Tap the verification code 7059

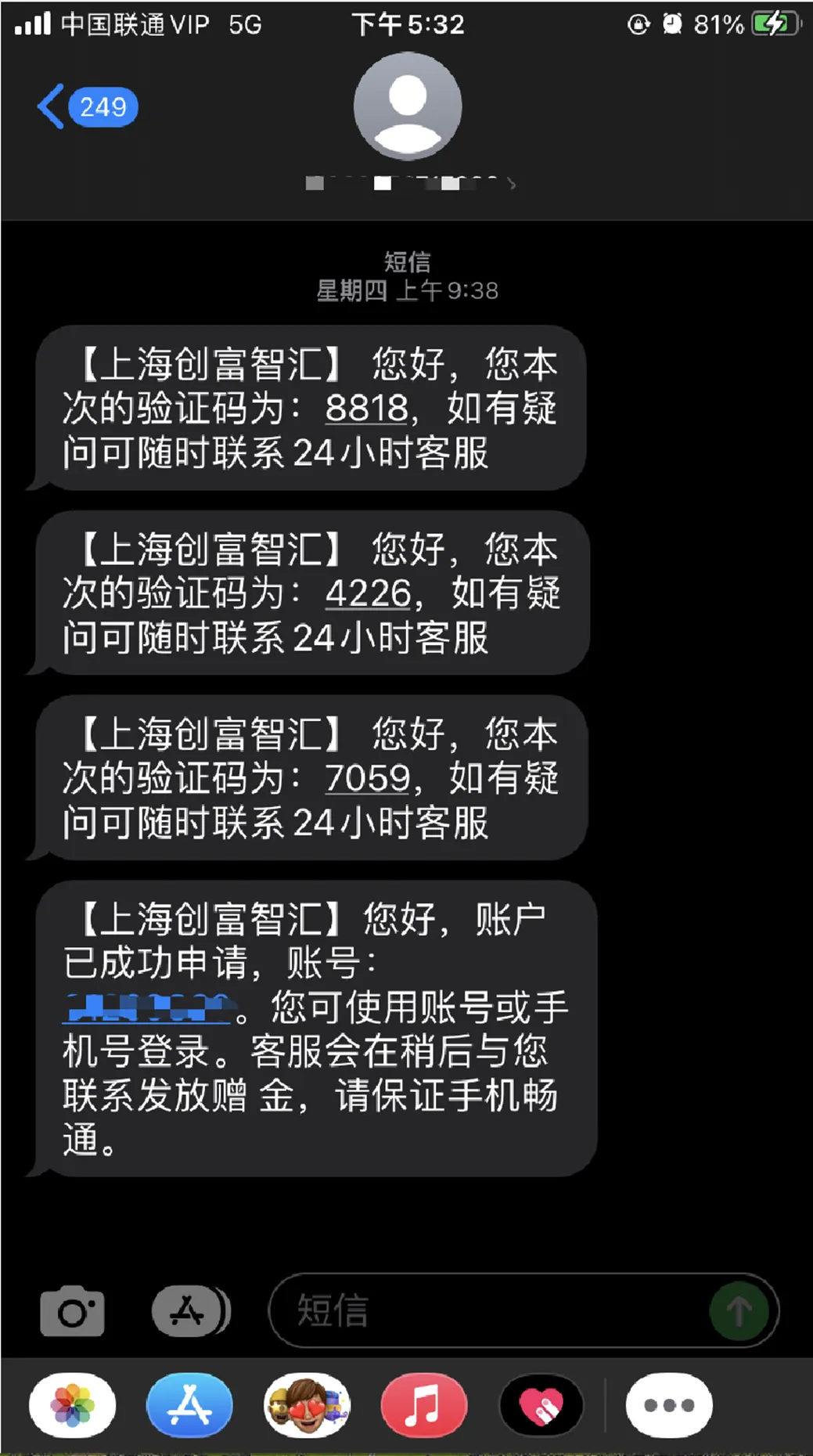[x=367, y=778]
